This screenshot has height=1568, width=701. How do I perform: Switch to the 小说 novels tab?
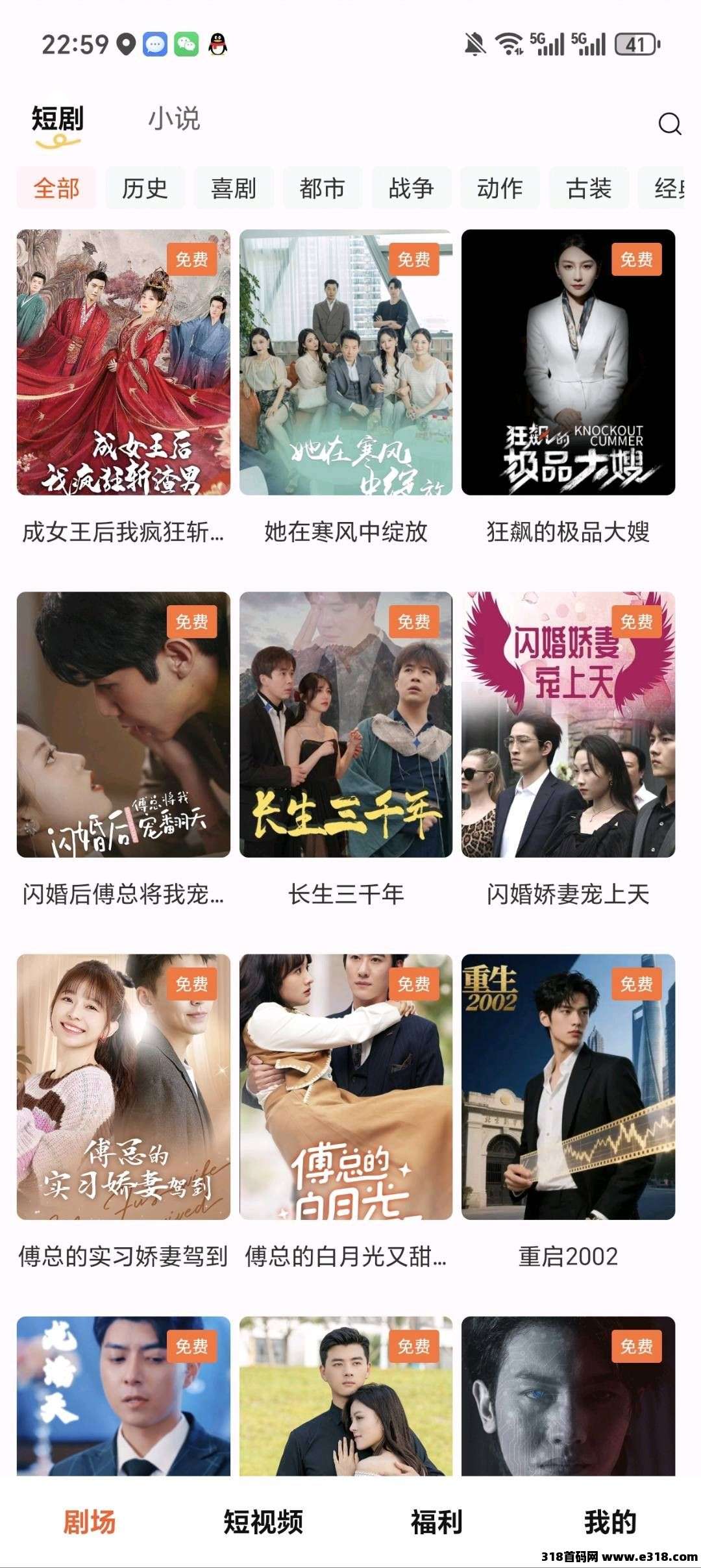coord(174,119)
